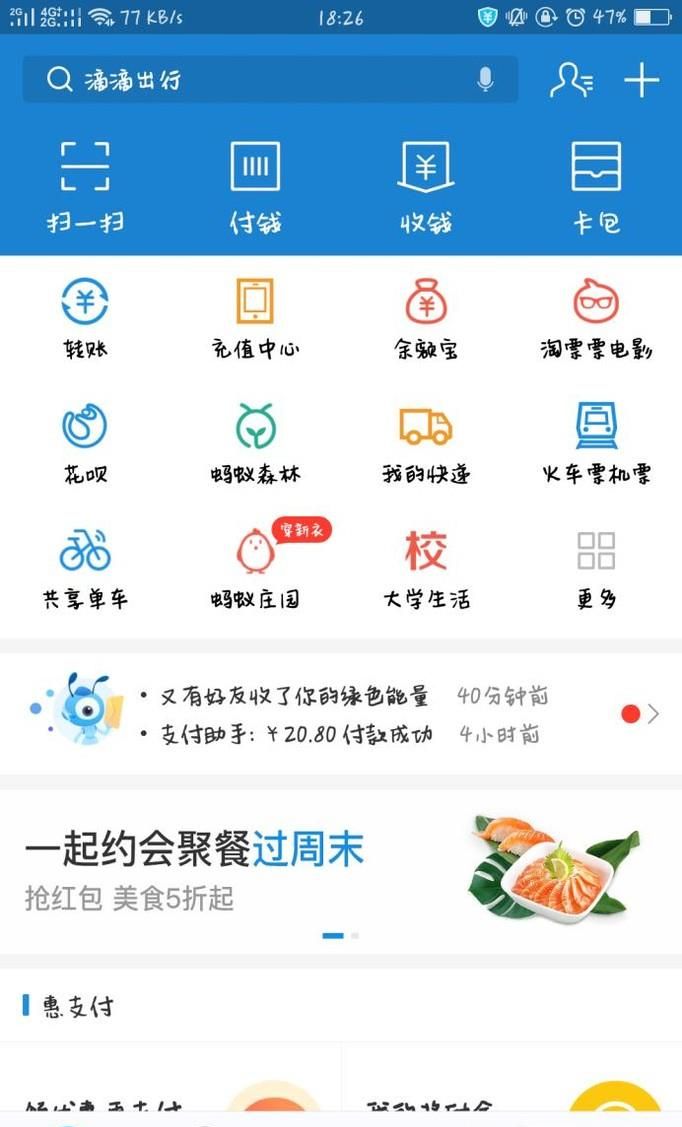The height and width of the screenshot is (1127, 682).
Task: Open the contacts icon in top bar
Action: coord(571,80)
